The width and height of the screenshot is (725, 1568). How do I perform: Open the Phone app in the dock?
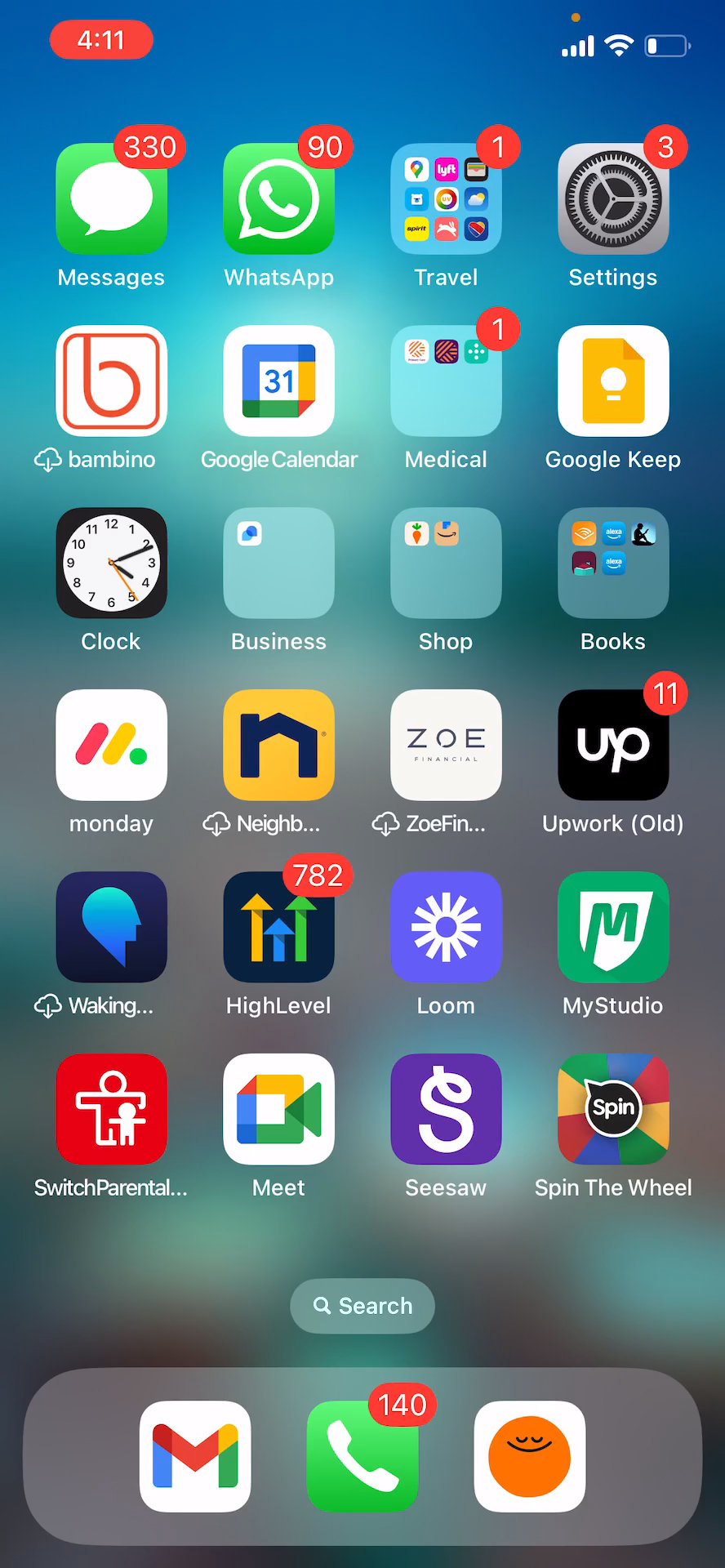(362, 1456)
